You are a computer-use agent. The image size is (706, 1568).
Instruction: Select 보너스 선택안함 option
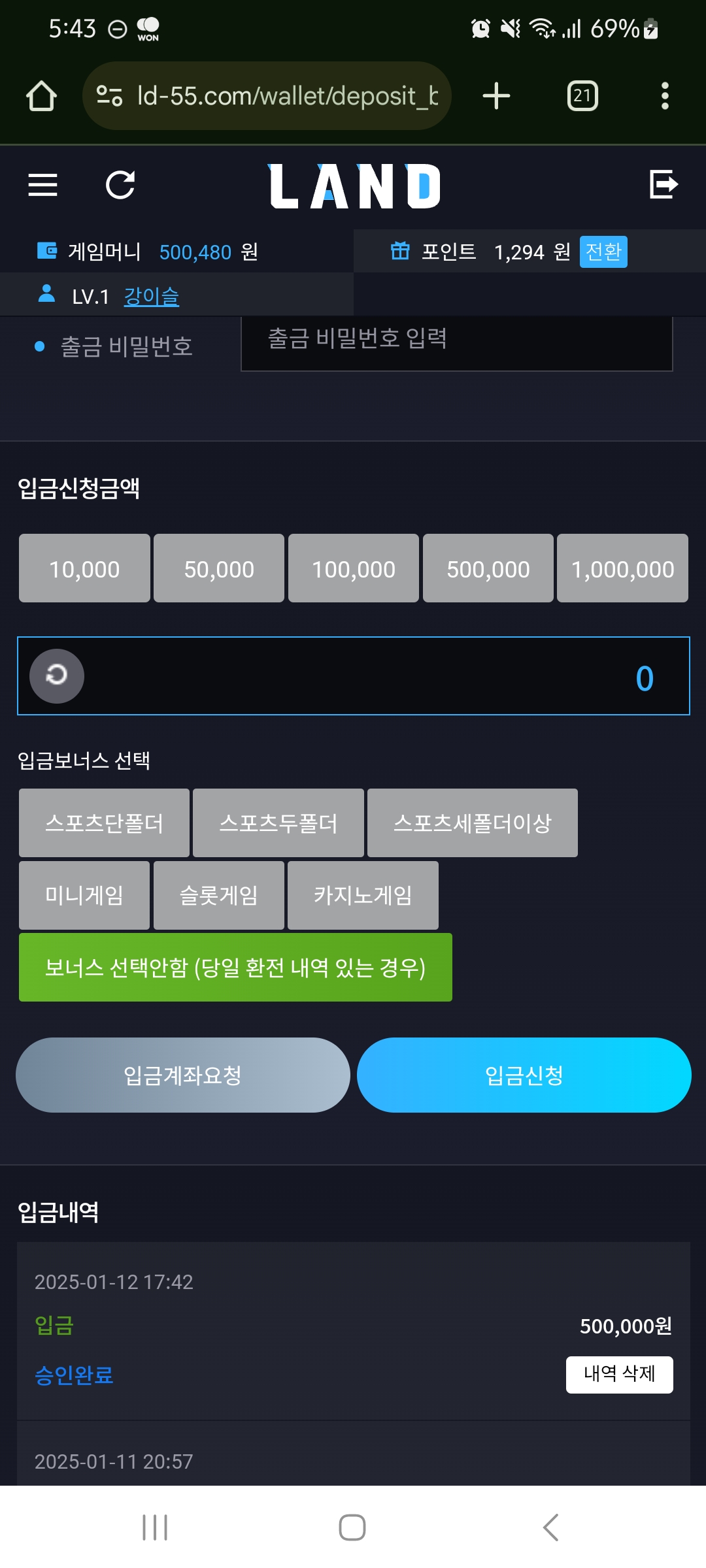tap(235, 968)
